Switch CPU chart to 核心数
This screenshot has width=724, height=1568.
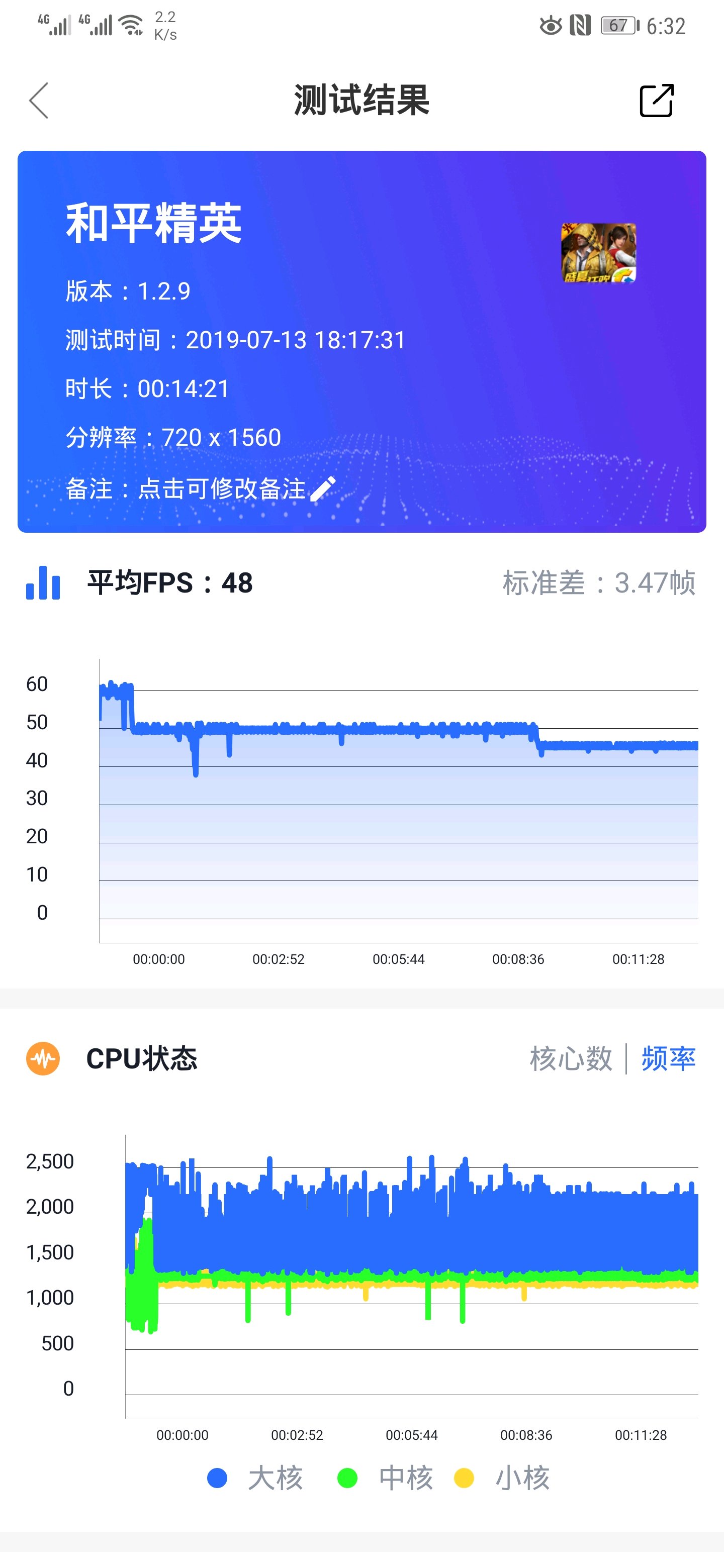[571, 1058]
